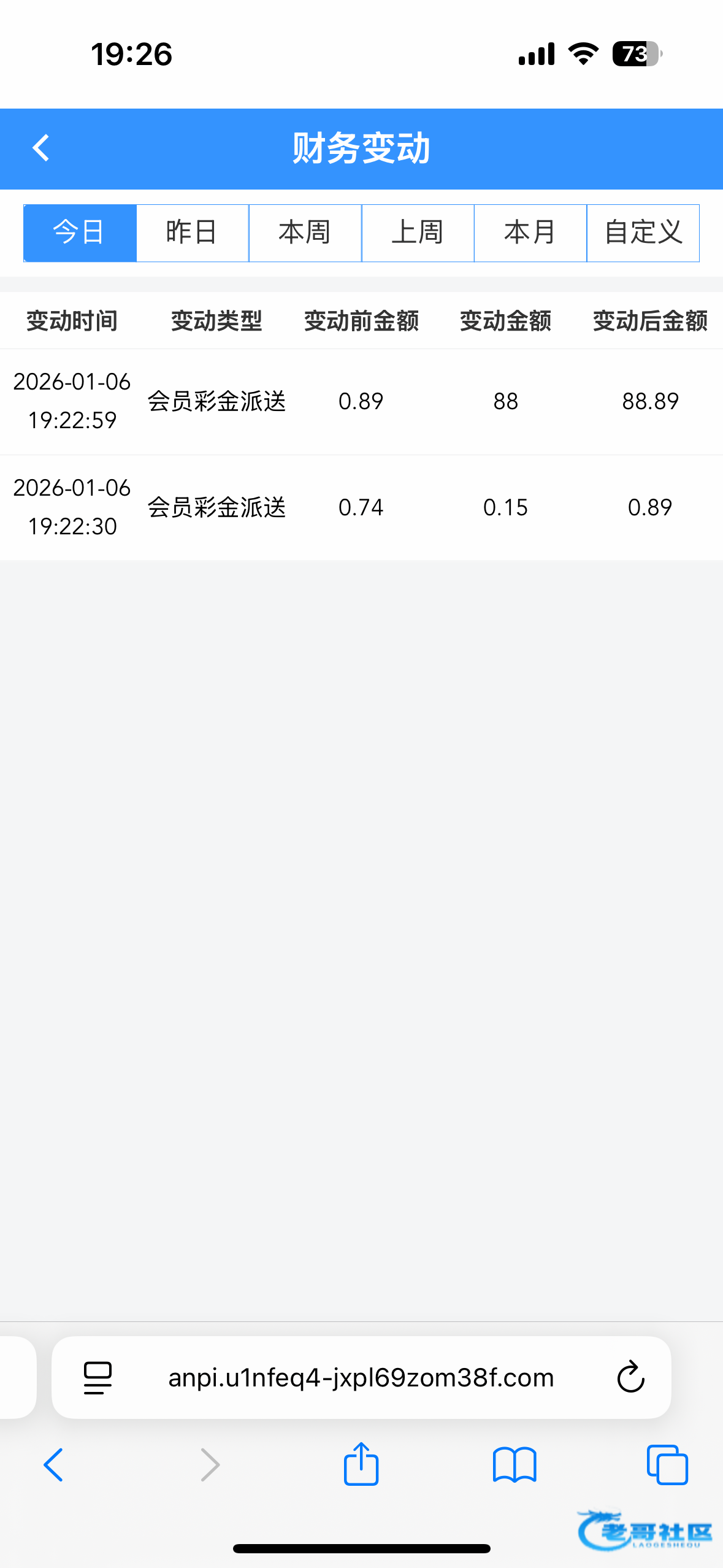This screenshot has width=723, height=1568.
Task: Open Safari bookmarks
Action: tap(514, 1465)
